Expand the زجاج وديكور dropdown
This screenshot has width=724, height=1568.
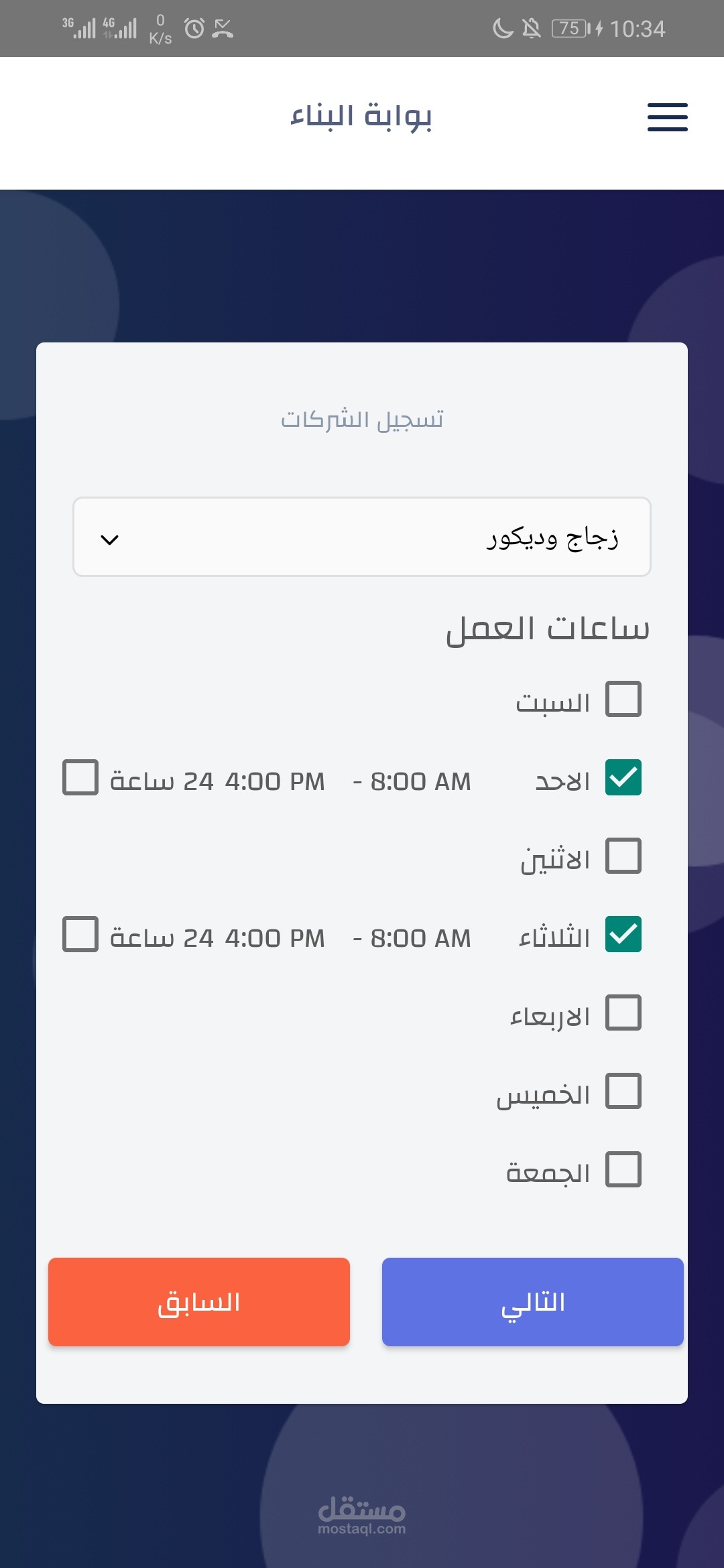pos(362,537)
